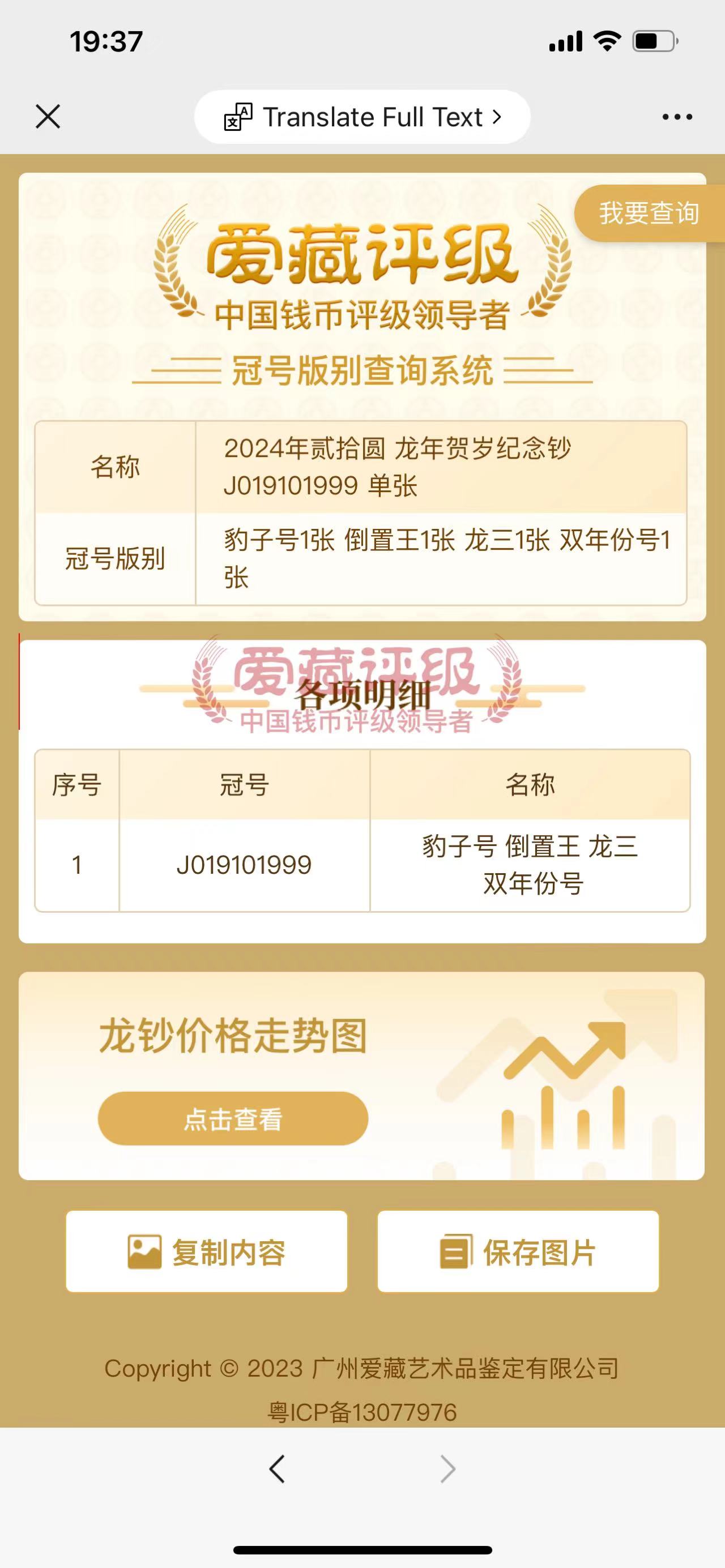Open the three-dot overflow menu
This screenshot has width=725, height=1568.
click(677, 117)
